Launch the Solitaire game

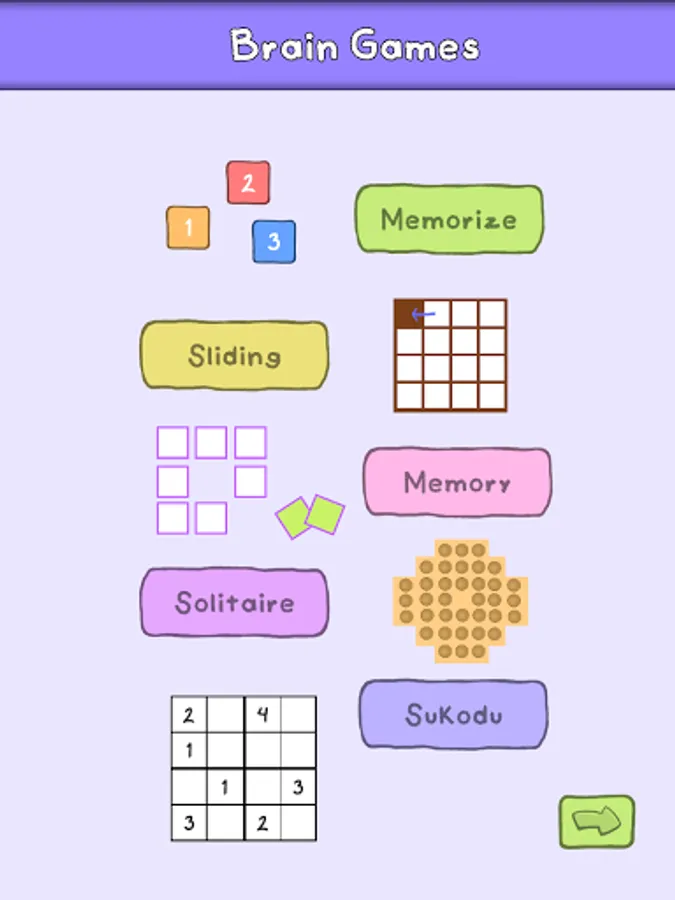click(x=234, y=602)
